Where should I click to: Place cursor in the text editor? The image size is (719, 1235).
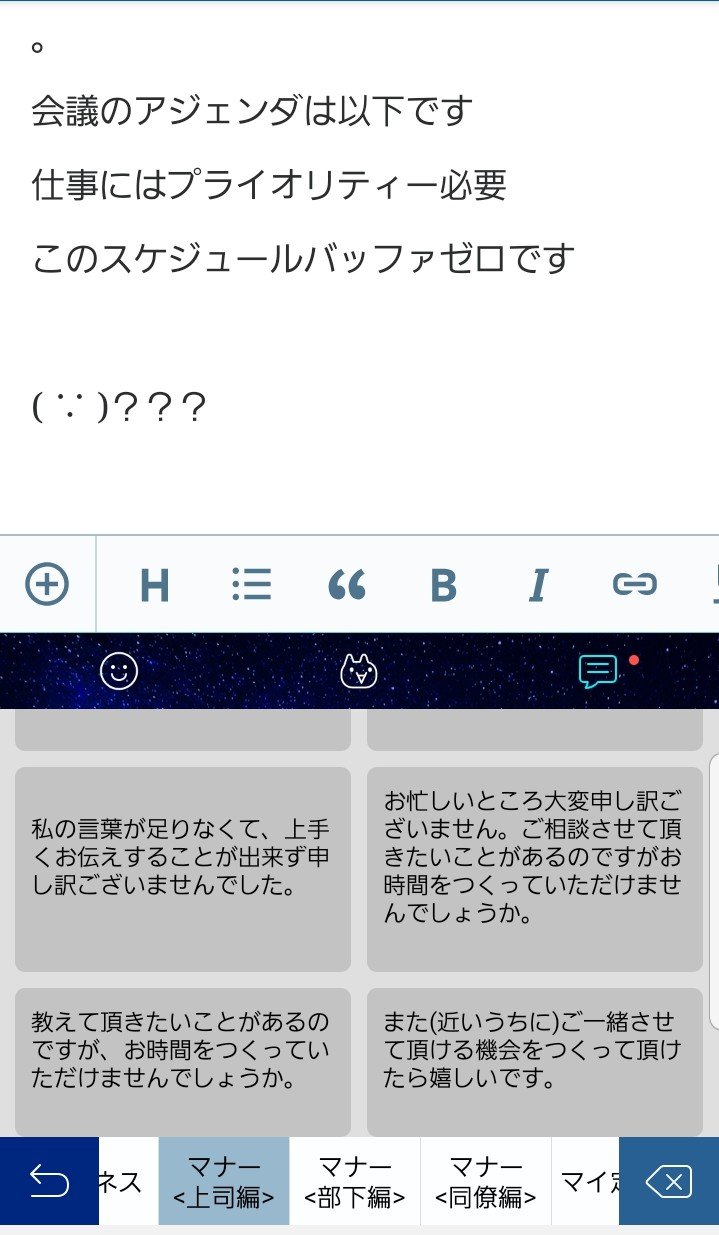tap(360, 330)
